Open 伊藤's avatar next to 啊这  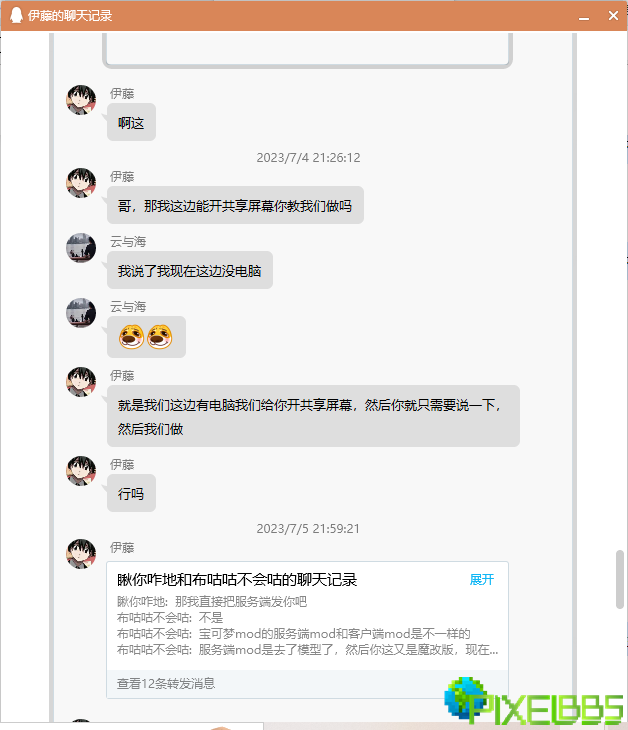tap(81, 100)
